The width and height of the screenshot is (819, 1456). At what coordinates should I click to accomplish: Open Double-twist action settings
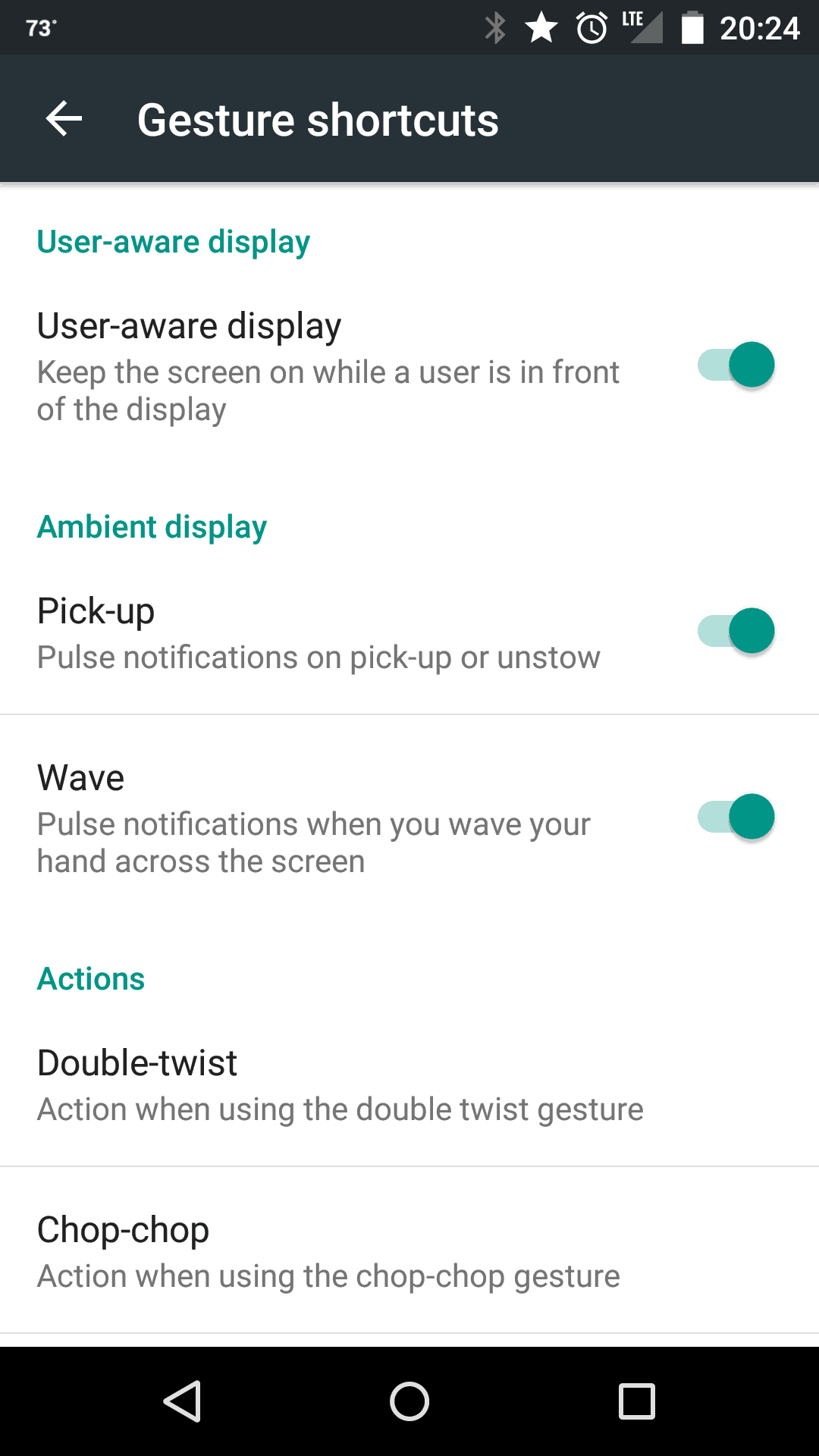click(x=340, y=1084)
